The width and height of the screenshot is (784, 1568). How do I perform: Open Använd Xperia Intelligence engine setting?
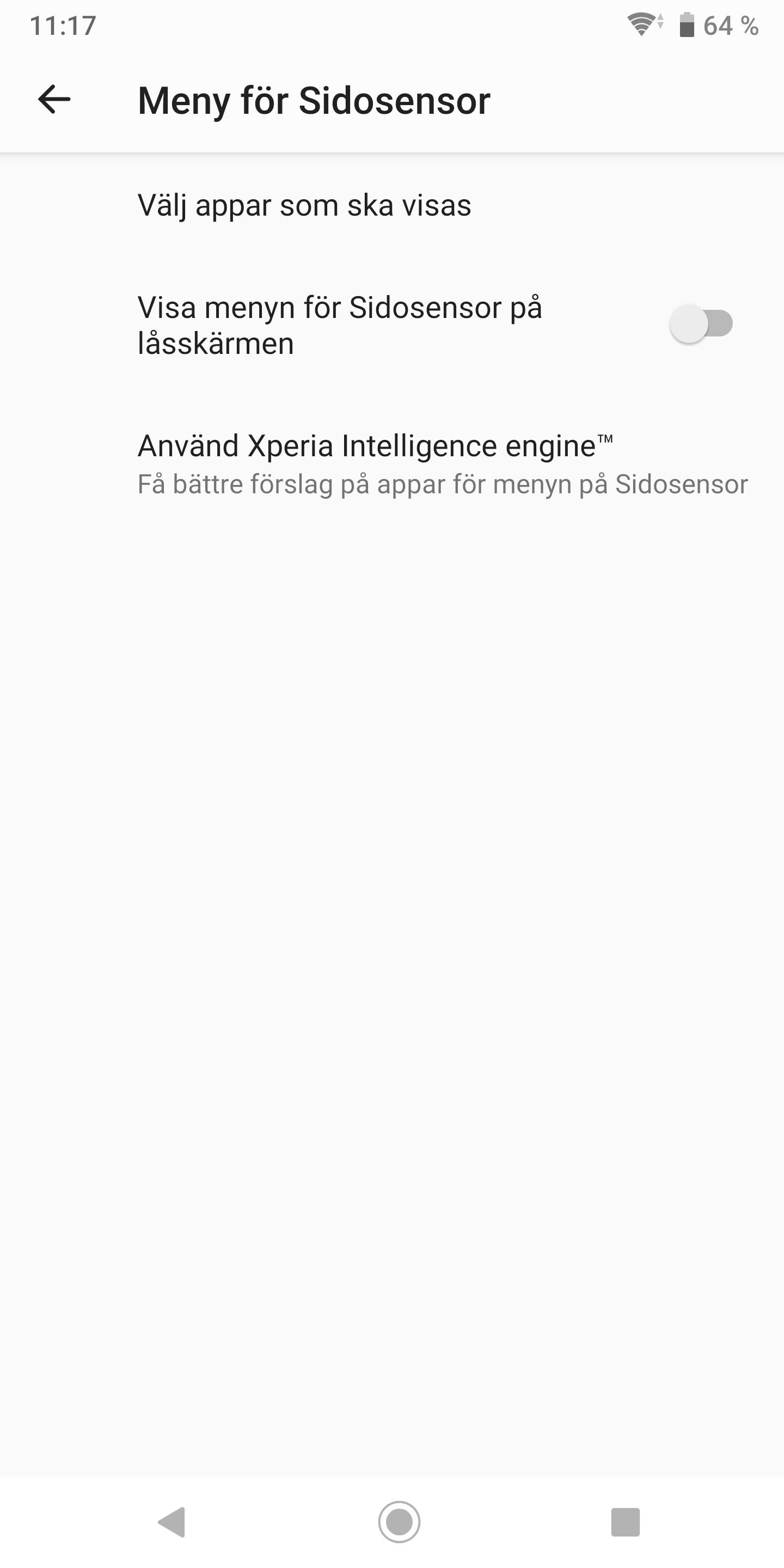coord(392,464)
